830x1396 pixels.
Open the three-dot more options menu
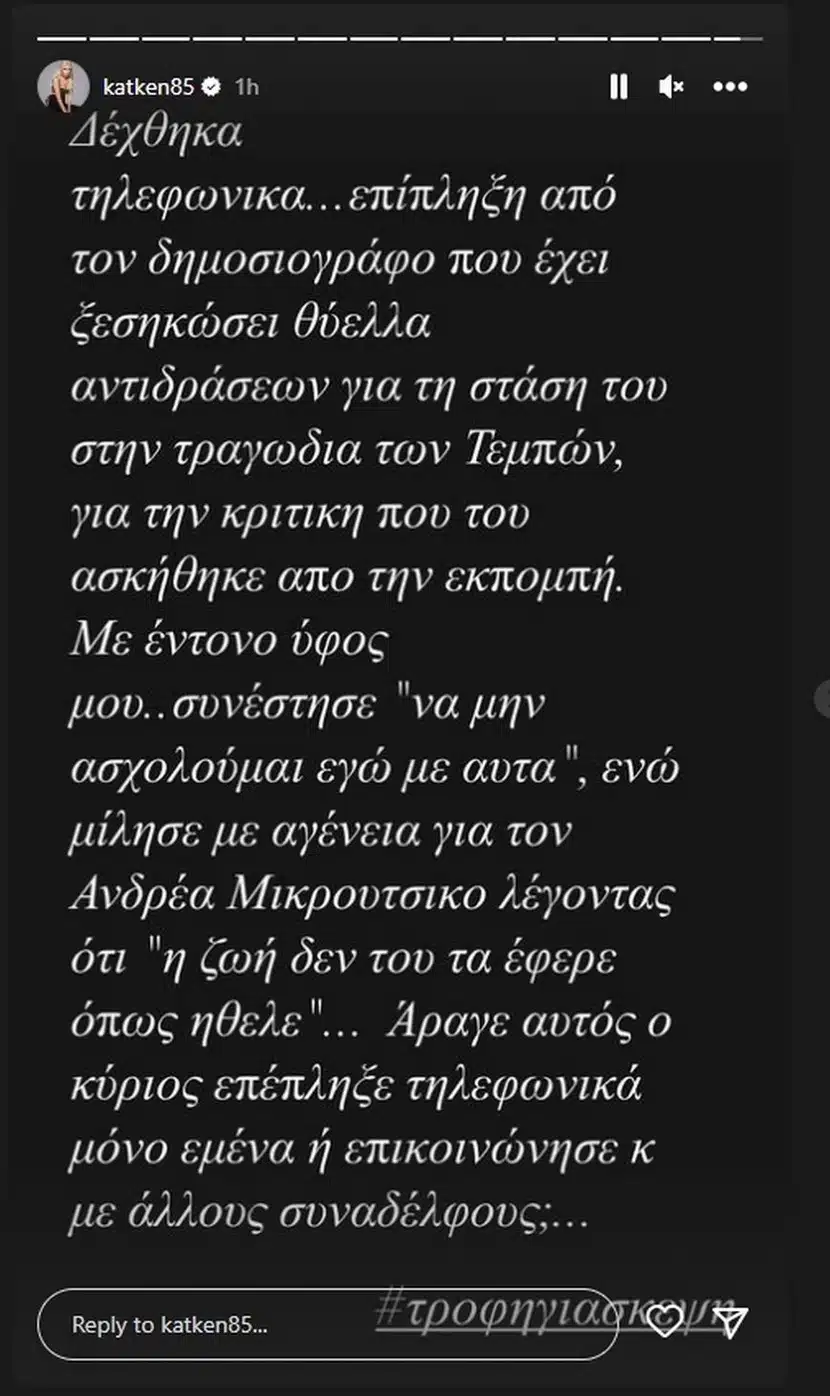pyautogui.click(x=730, y=87)
